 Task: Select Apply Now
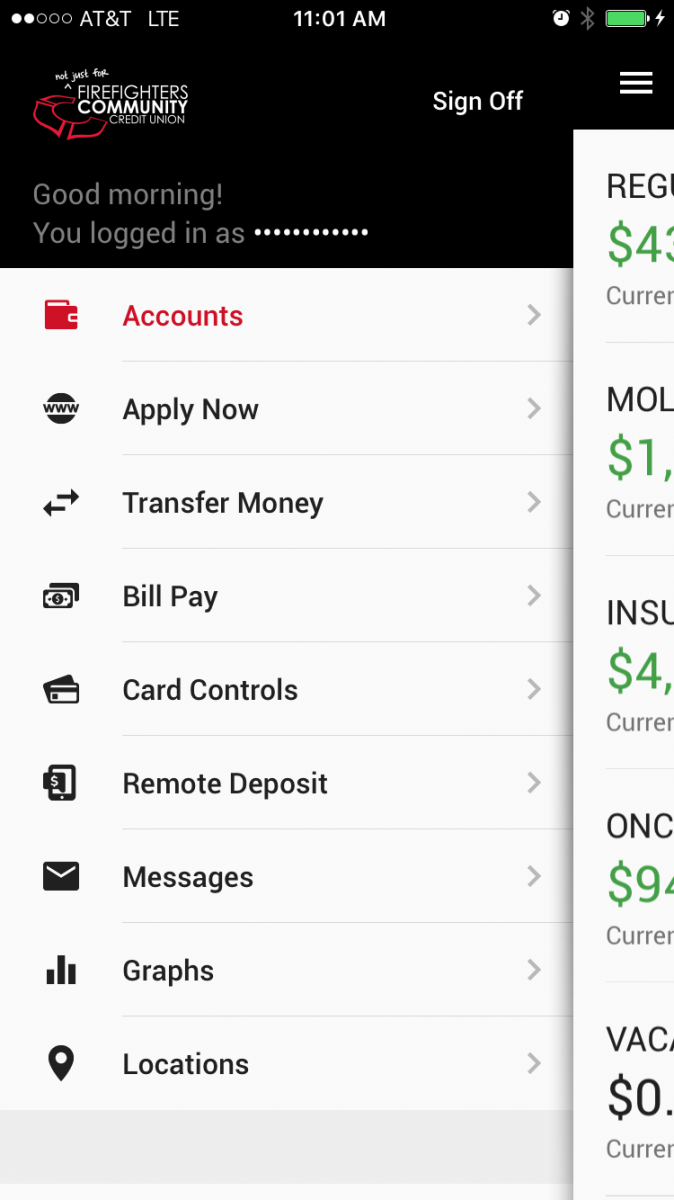click(x=287, y=409)
